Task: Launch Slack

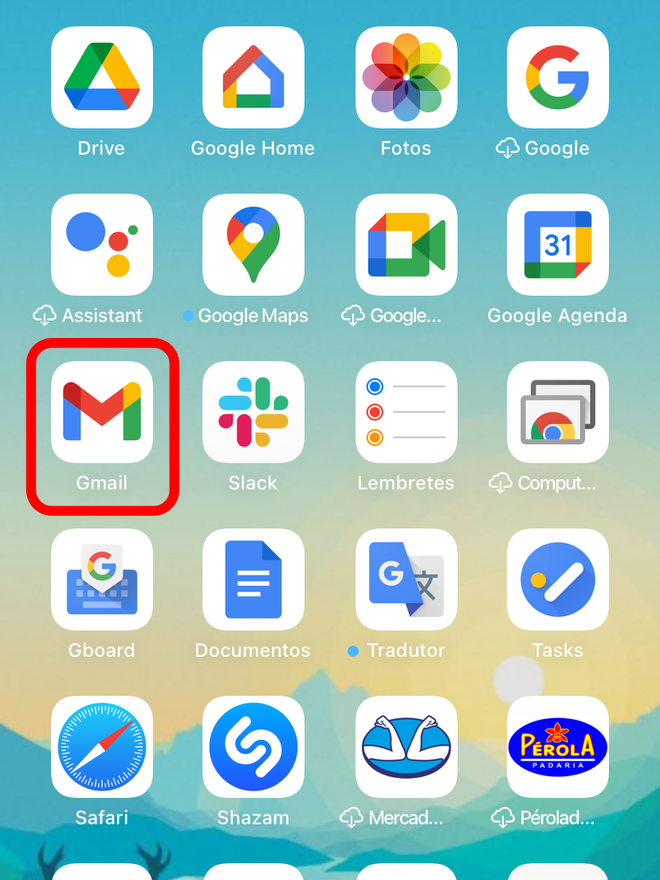Action: pos(253,412)
